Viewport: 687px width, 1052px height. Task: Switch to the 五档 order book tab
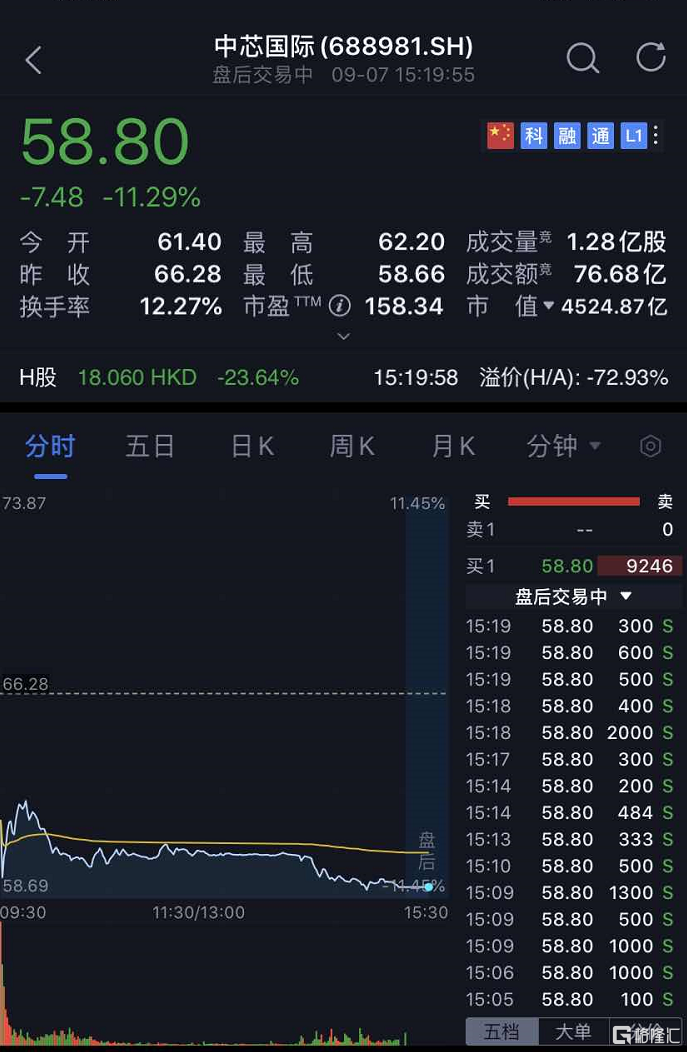502,1032
